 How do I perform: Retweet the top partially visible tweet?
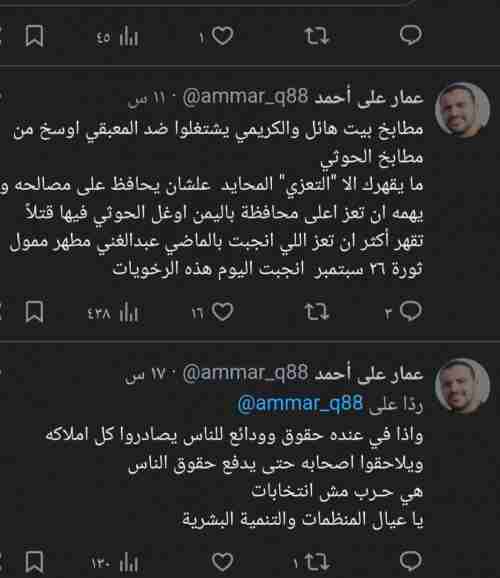[316, 36]
